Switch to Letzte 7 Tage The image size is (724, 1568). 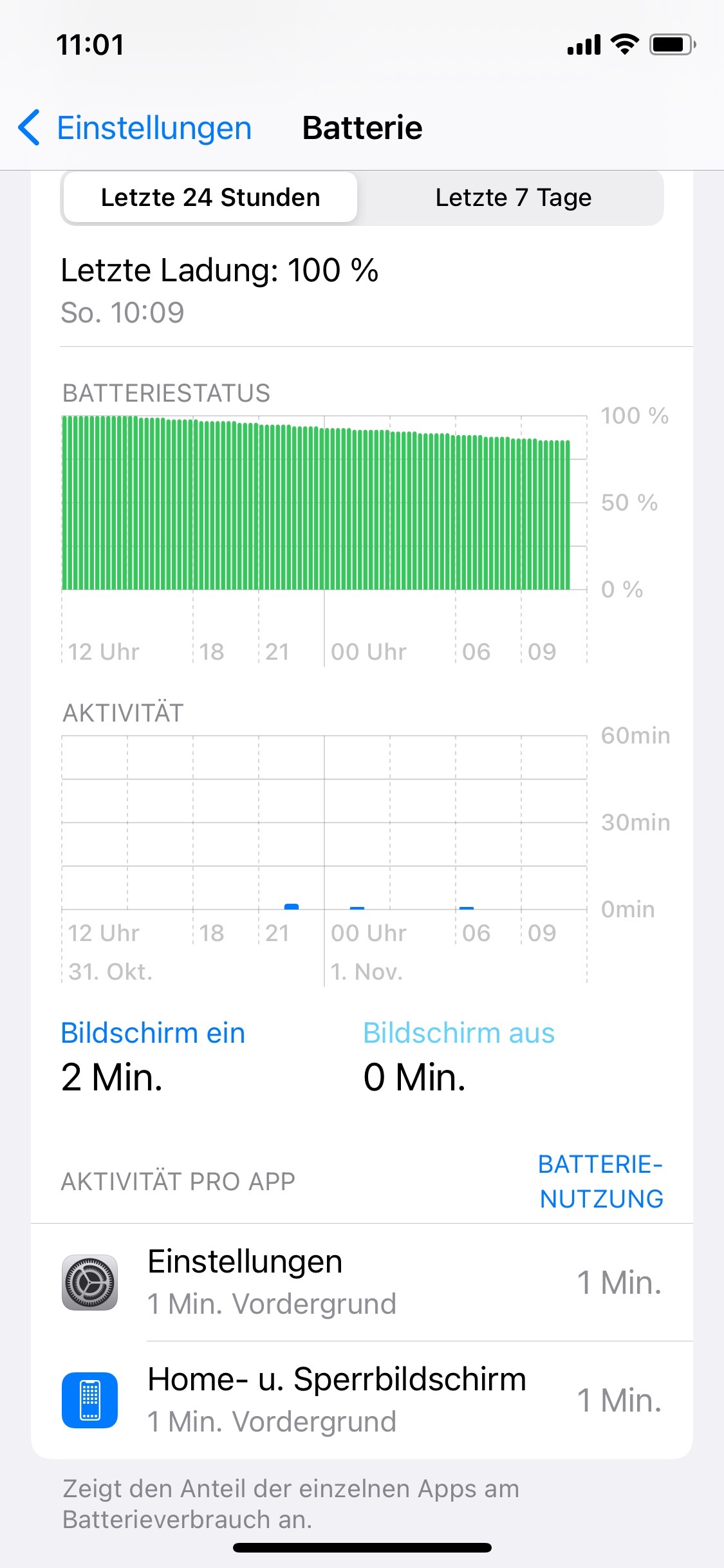(512, 198)
